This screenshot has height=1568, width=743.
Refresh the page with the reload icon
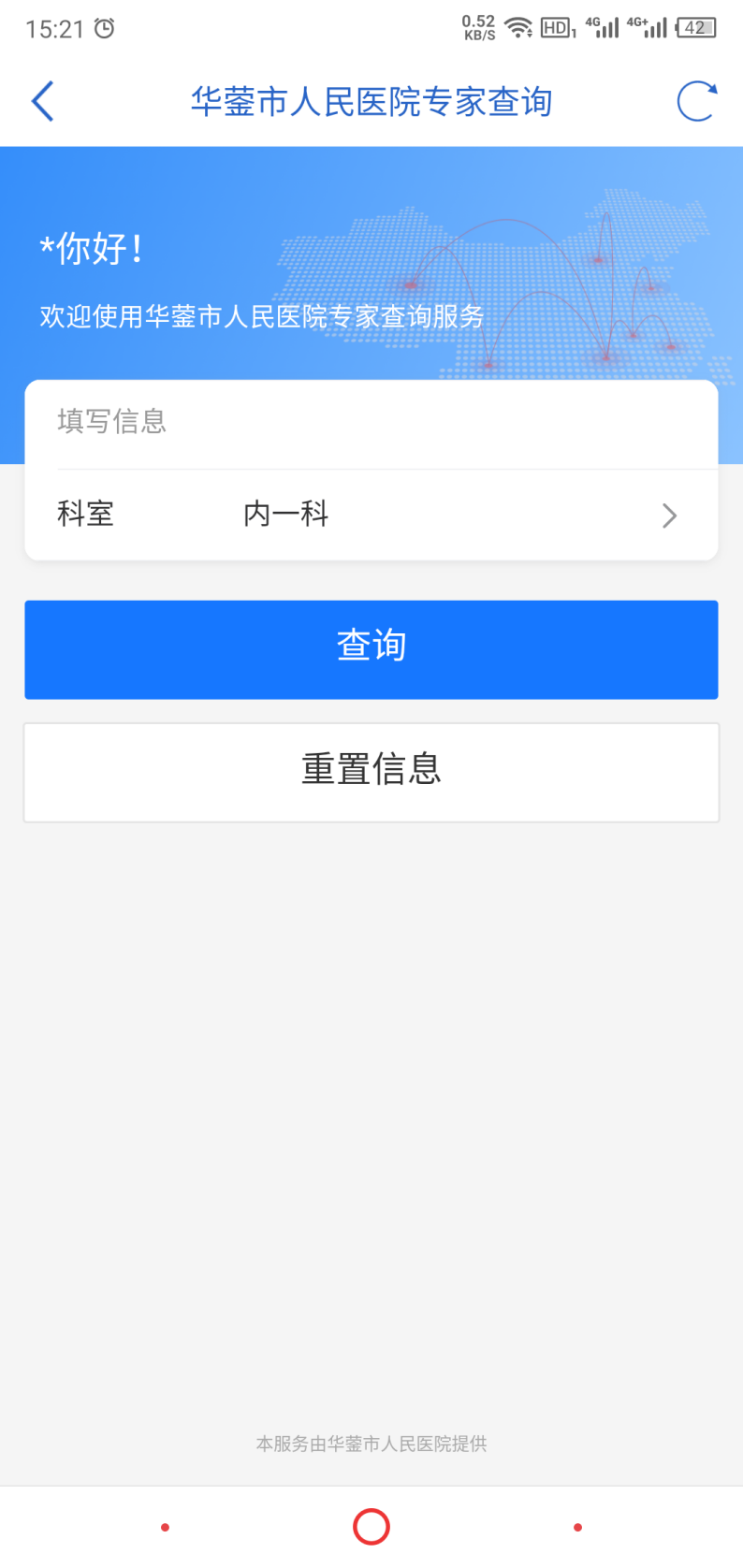[697, 101]
